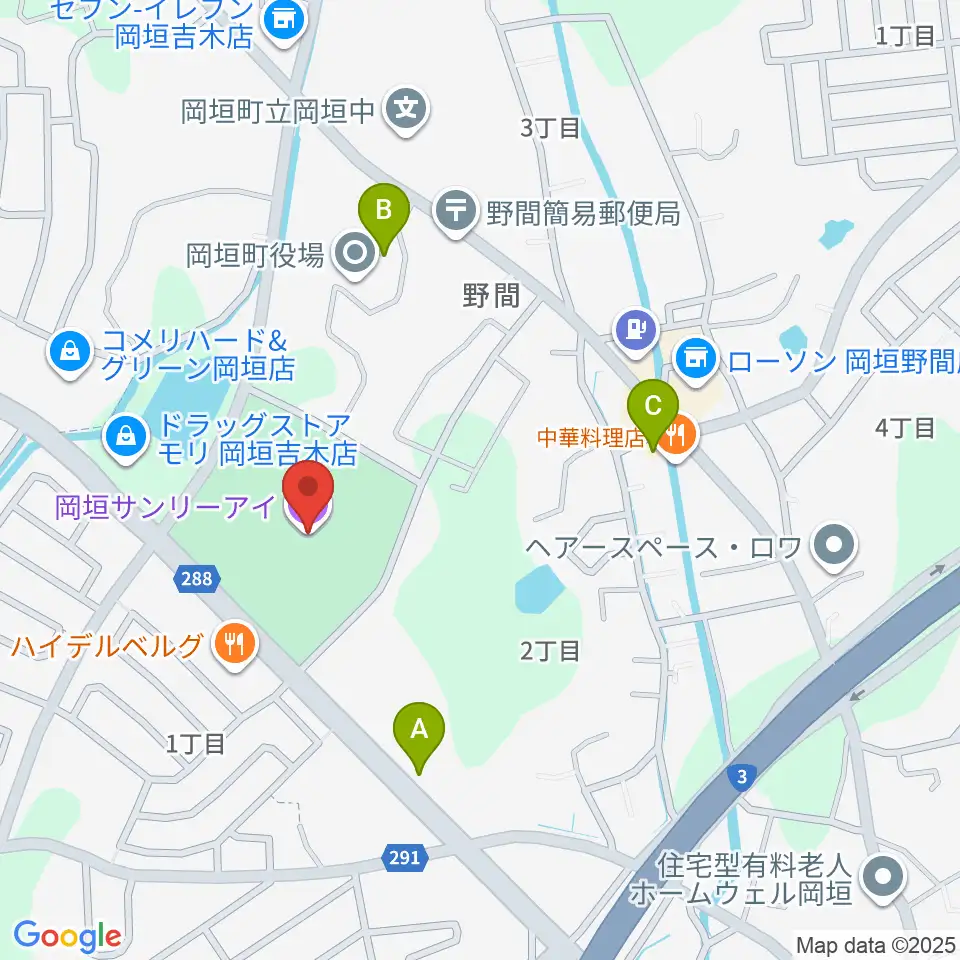Select the ホームウェル岡垣 place pin
This screenshot has width=960, height=960.
pyautogui.click(x=883, y=879)
